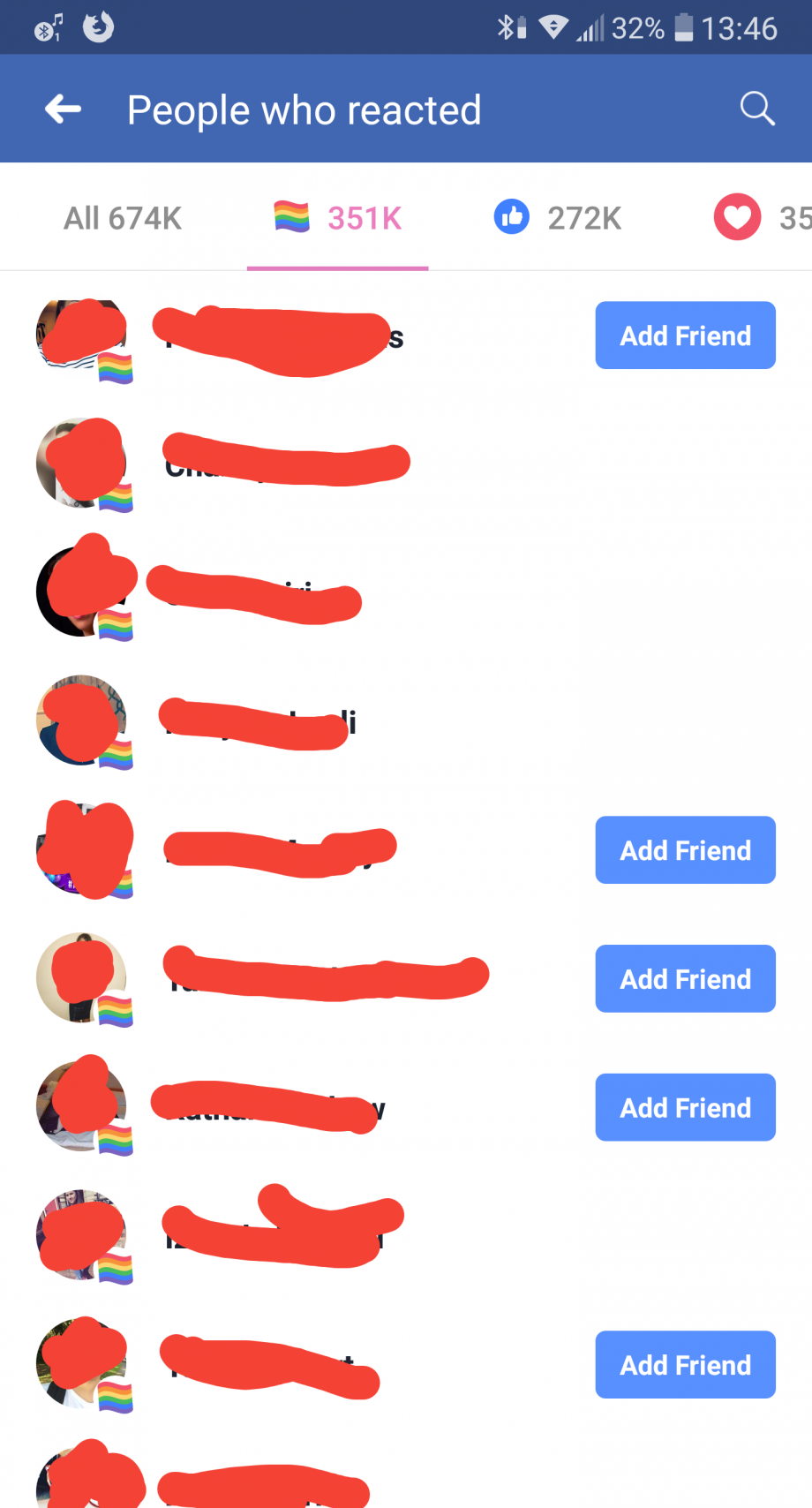Tap Add Friend for the last listed person
This screenshot has height=1508, width=812.
[685, 1364]
